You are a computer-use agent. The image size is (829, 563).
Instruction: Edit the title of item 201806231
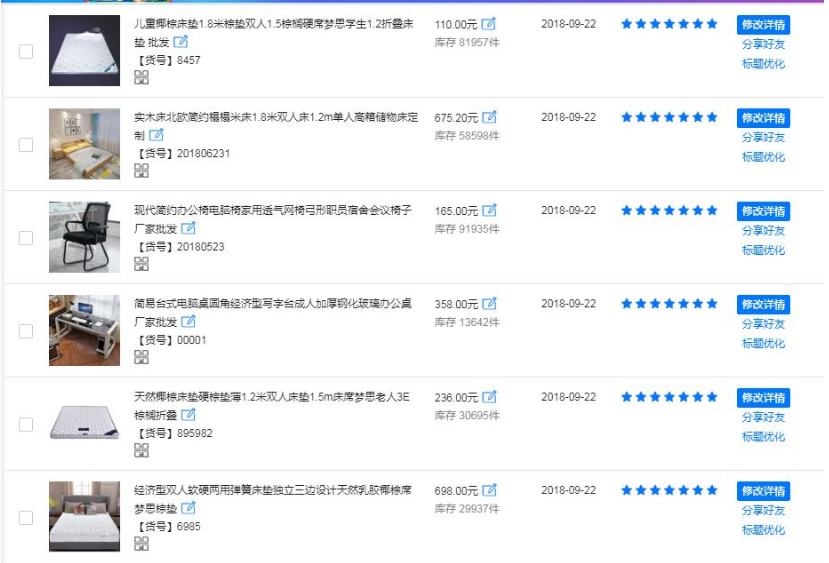click(x=156, y=135)
